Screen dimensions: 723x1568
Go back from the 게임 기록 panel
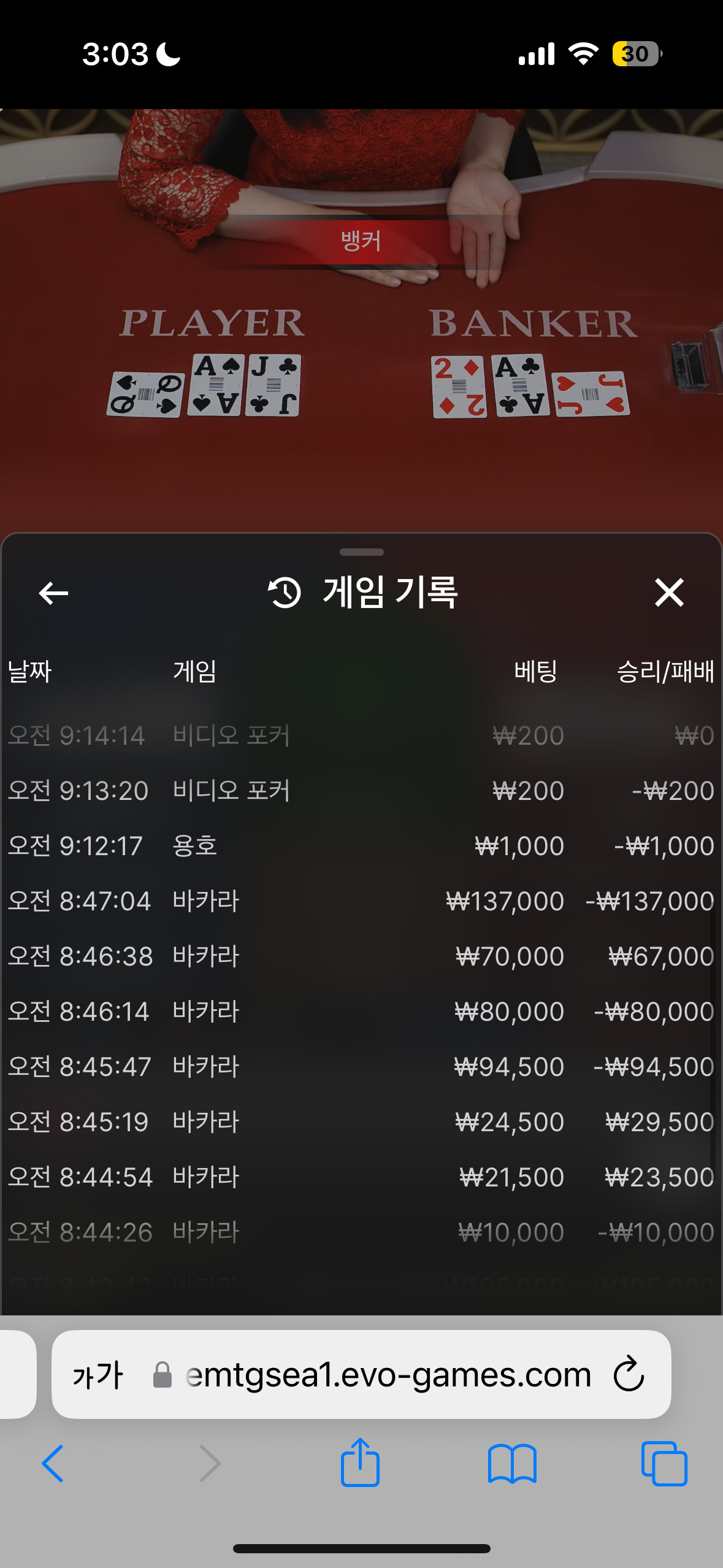coord(53,593)
